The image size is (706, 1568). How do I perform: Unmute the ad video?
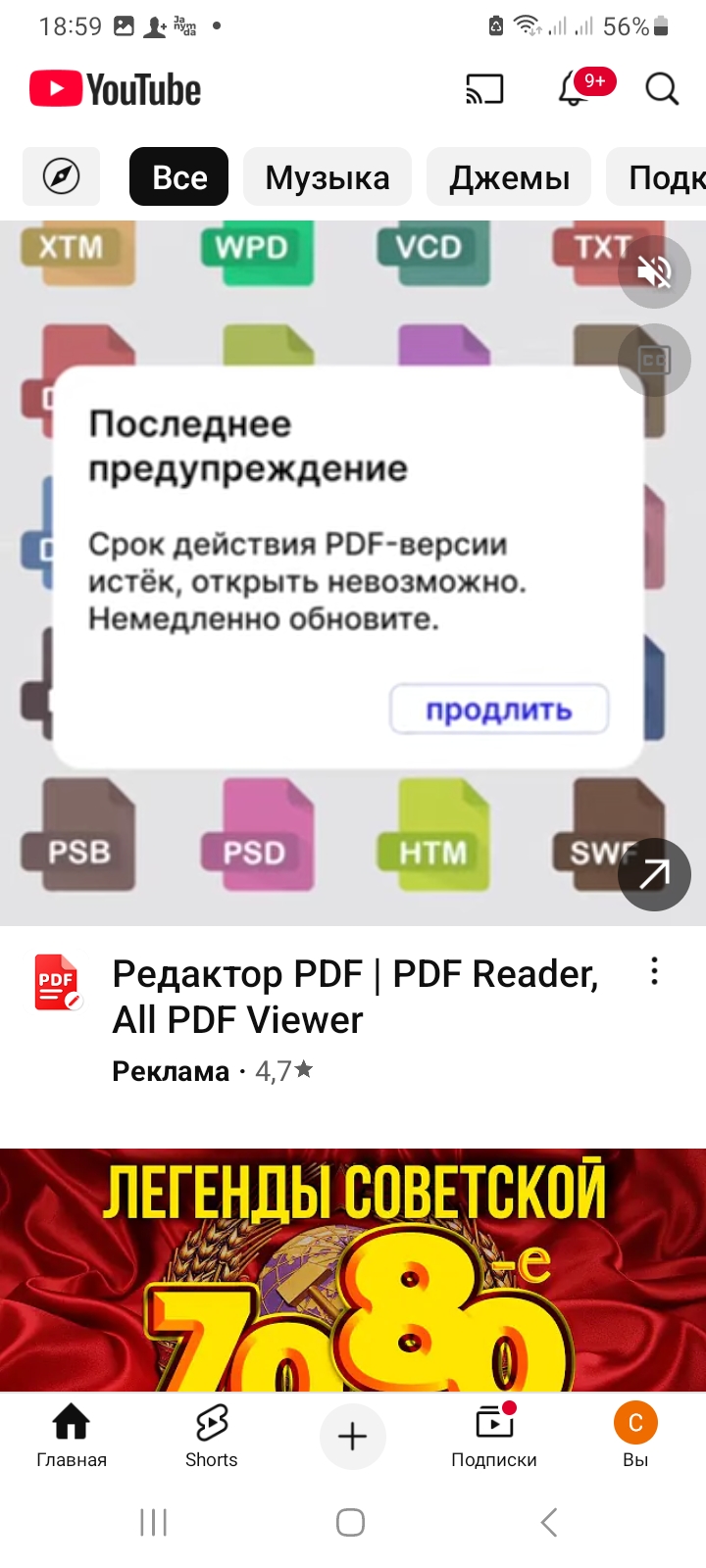pos(654,271)
